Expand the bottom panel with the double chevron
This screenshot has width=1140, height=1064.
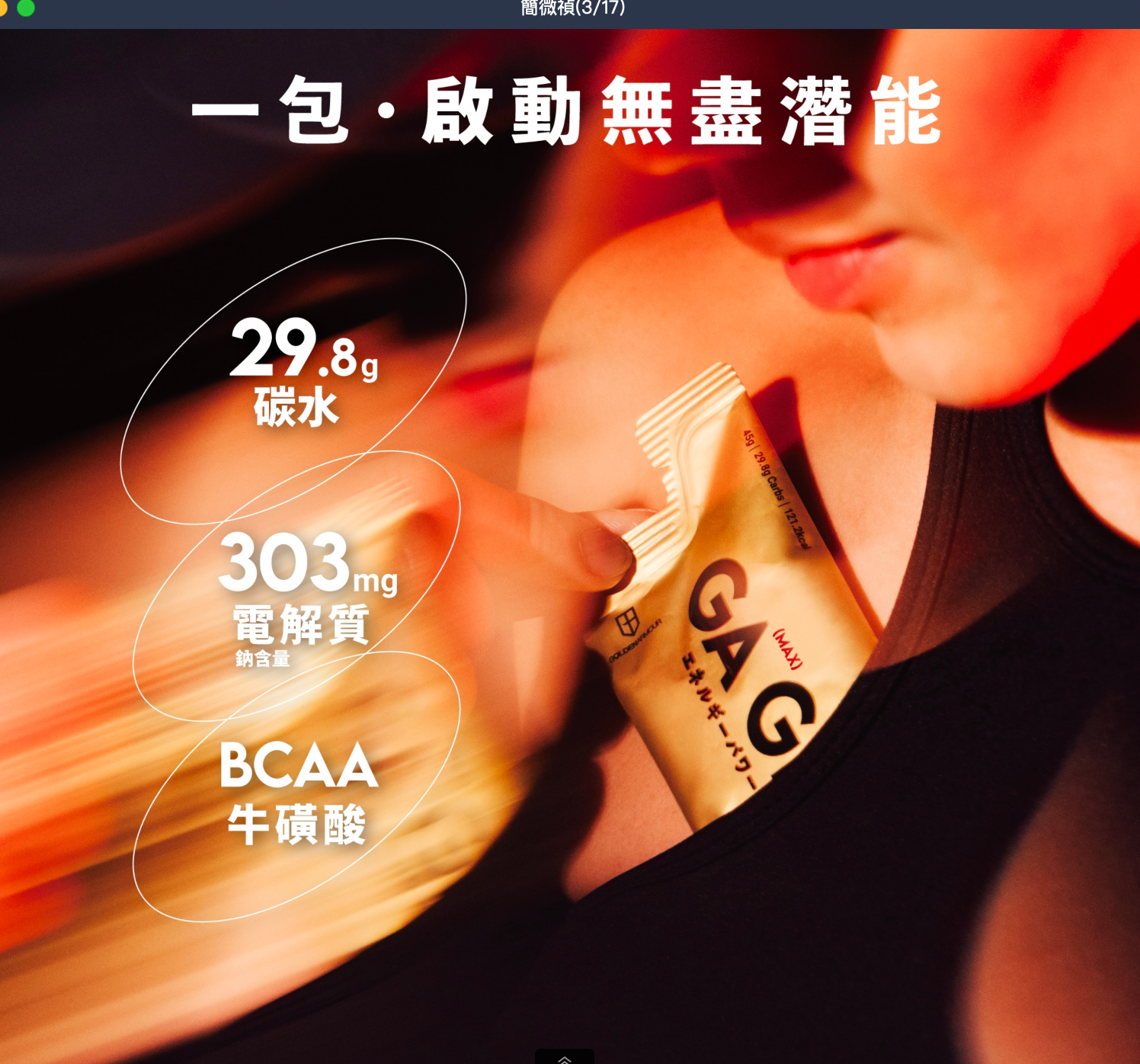(564, 1057)
